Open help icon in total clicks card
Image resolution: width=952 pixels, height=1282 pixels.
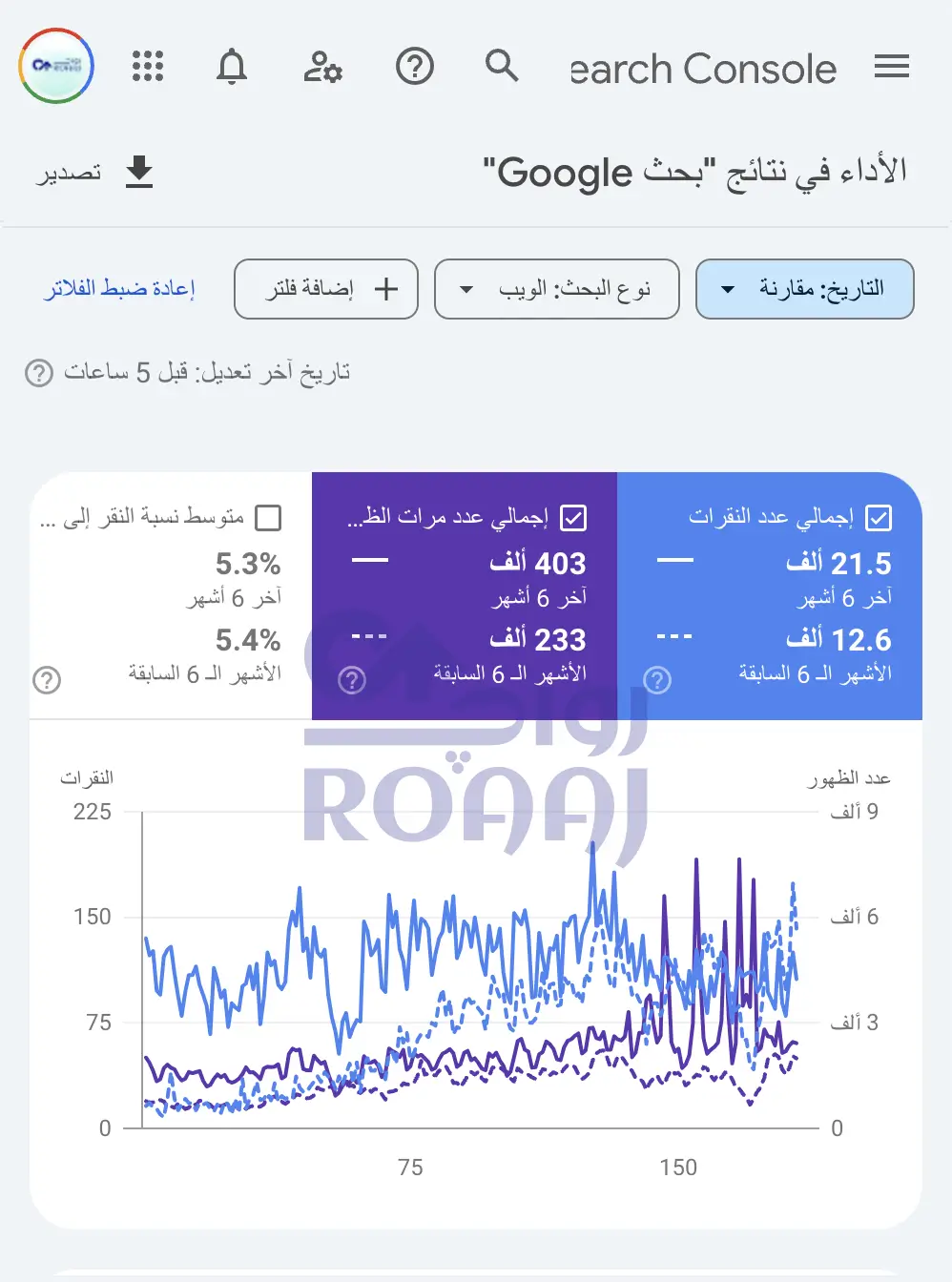click(x=657, y=680)
